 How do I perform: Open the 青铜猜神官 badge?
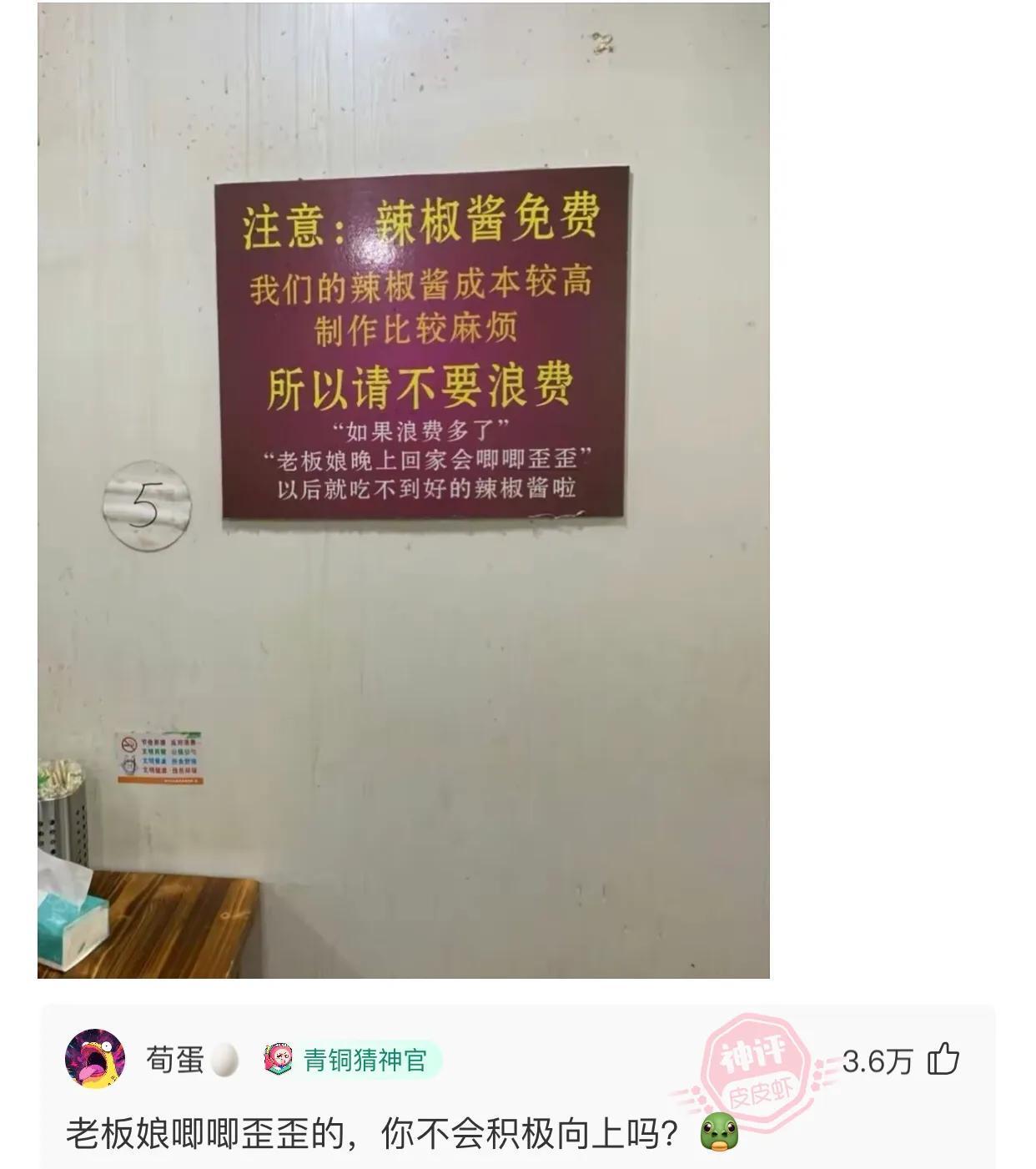(350, 1060)
